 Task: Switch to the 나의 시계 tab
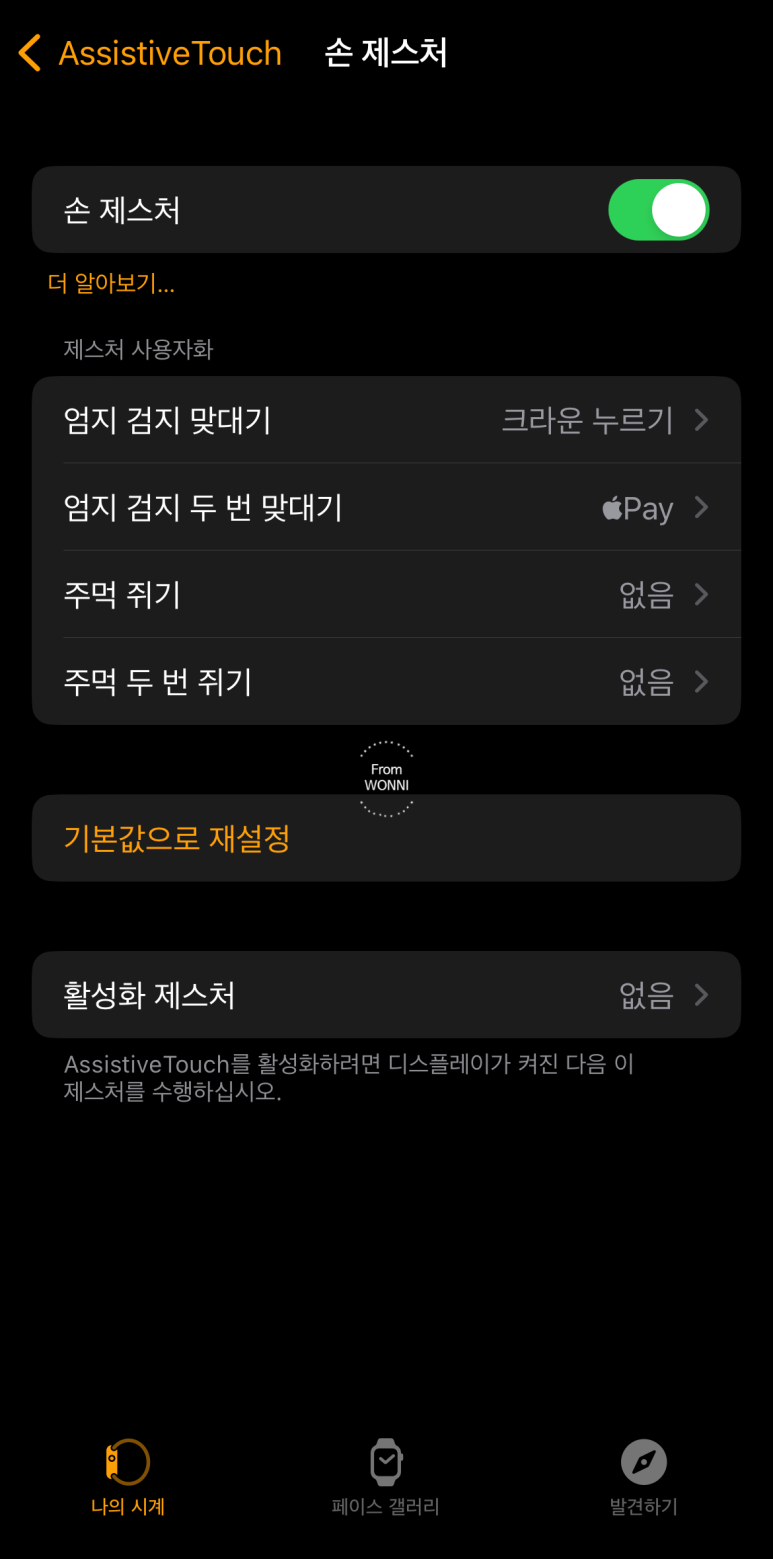pos(128,1478)
